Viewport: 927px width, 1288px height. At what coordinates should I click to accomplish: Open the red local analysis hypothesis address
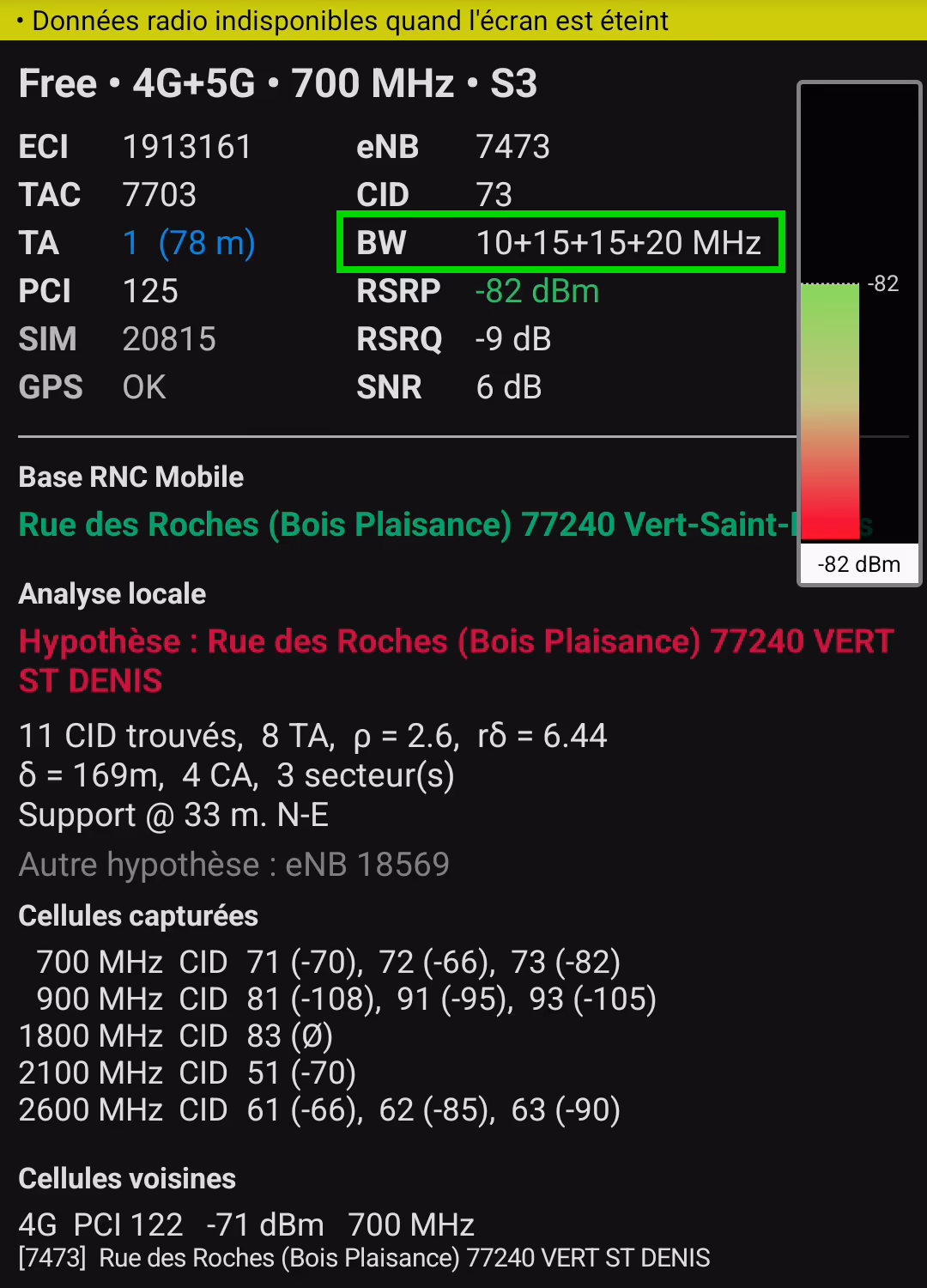[x=455, y=660]
